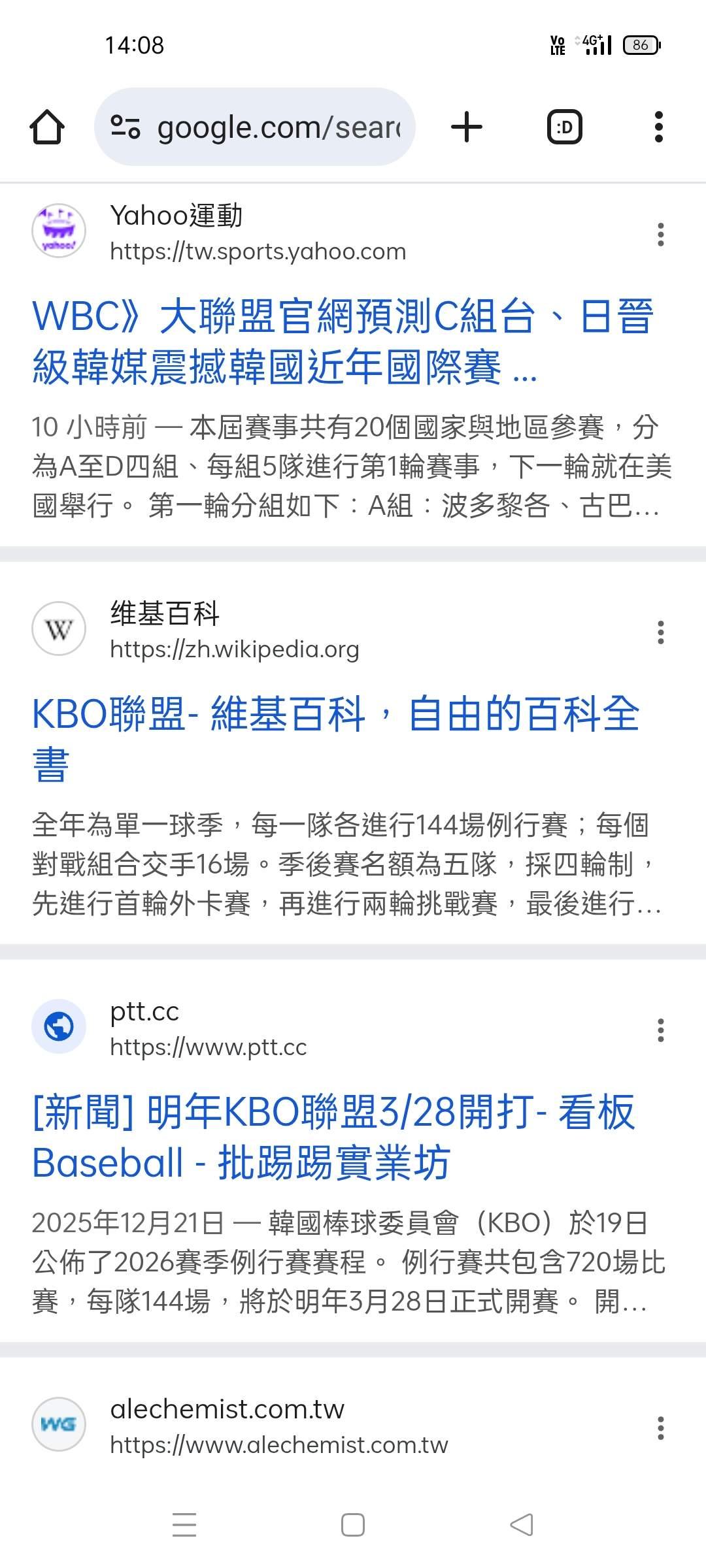Open the KBO聯盟 Wikipedia result
The width and height of the screenshot is (706, 1568).
tap(336, 739)
